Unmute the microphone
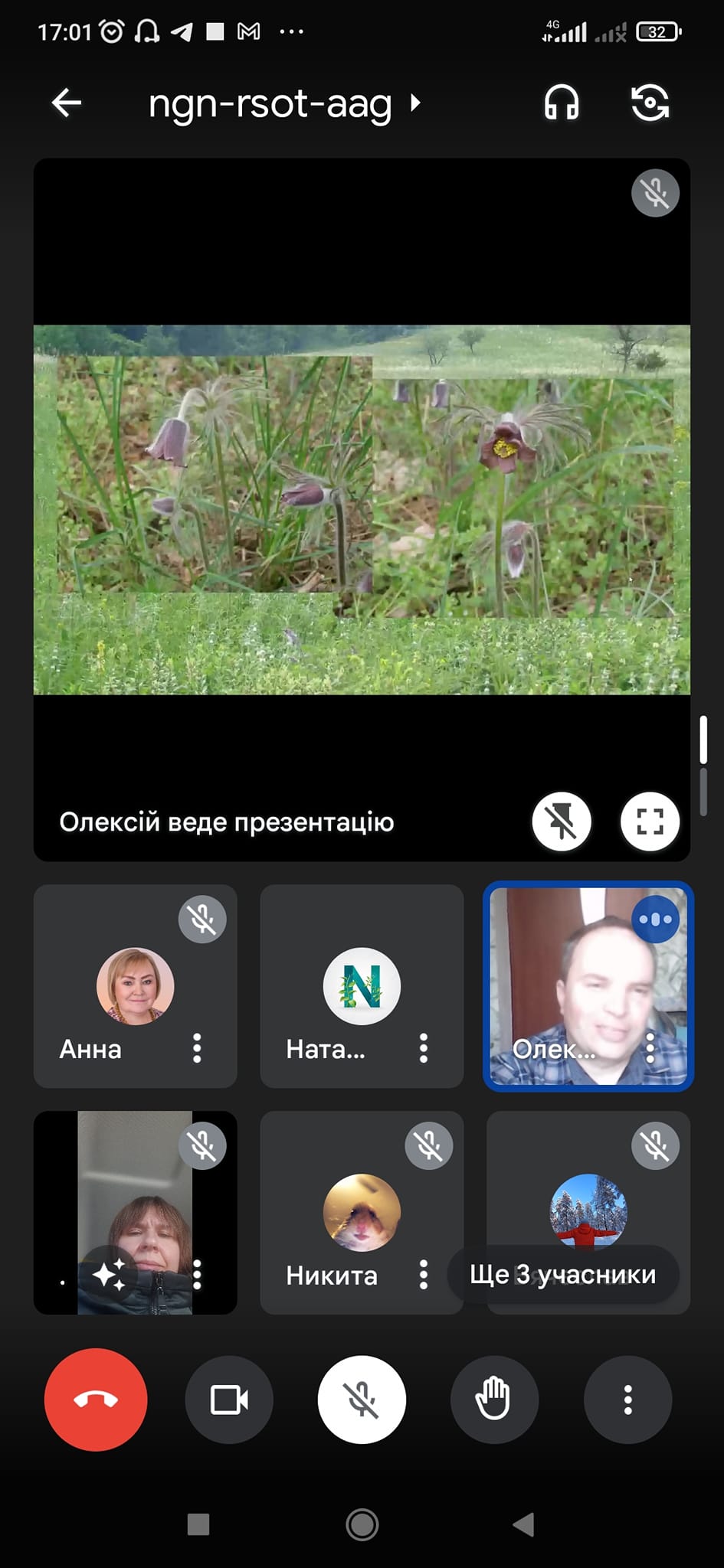 point(362,1400)
